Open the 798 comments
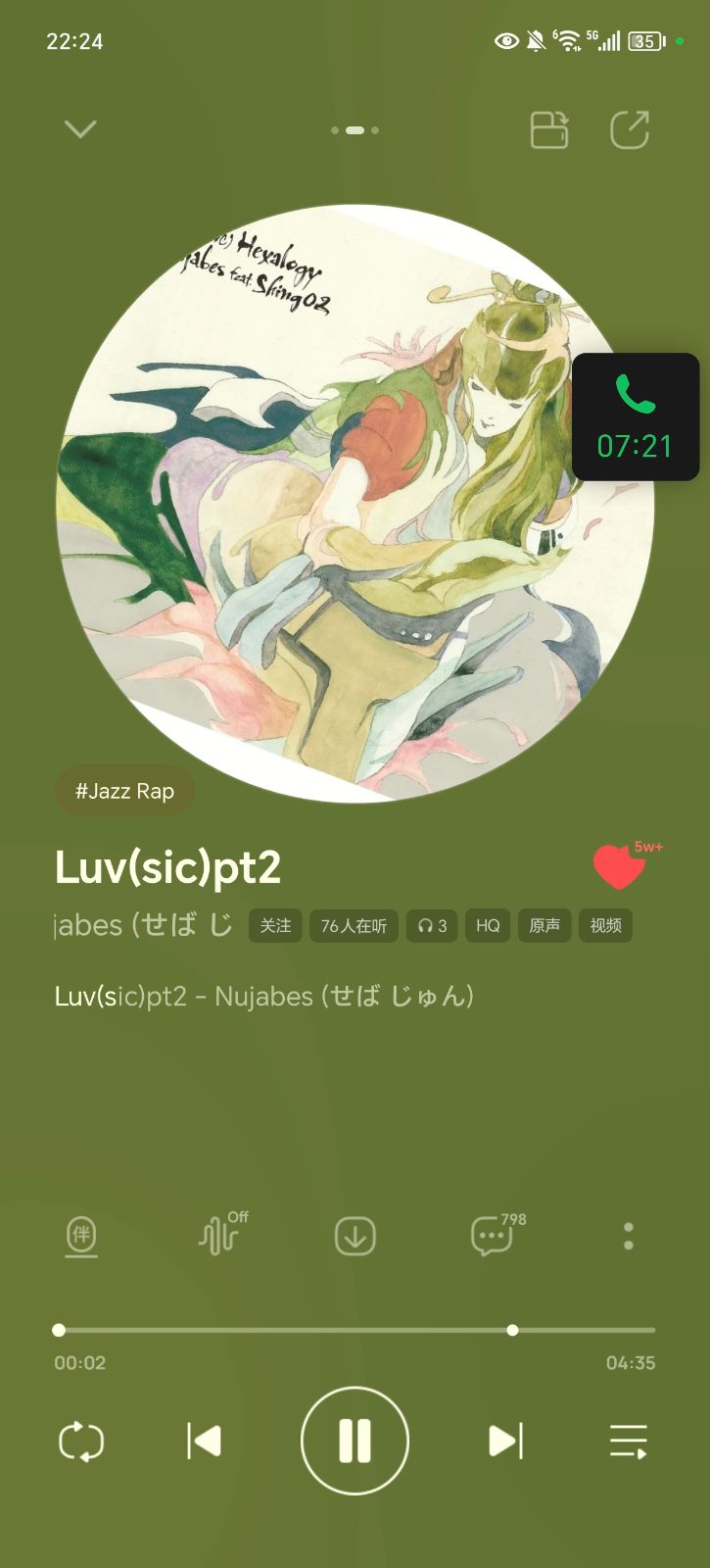This screenshot has height=1568, width=710. [x=493, y=1236]
